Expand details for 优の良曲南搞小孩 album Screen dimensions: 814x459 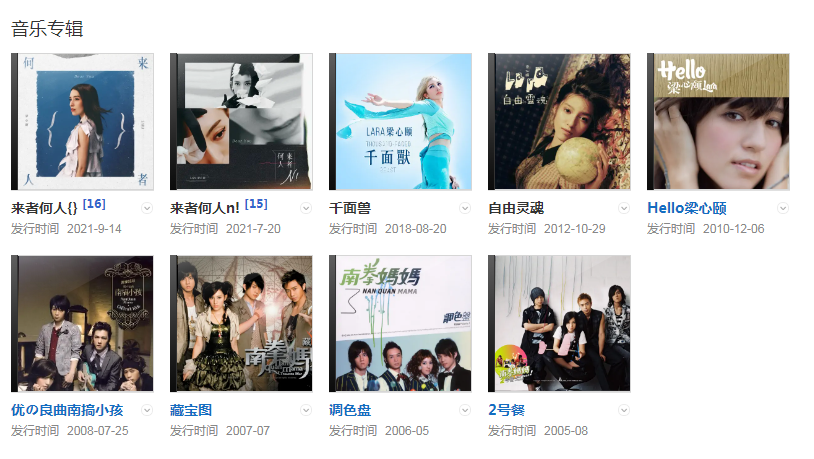tap(147, 410)
